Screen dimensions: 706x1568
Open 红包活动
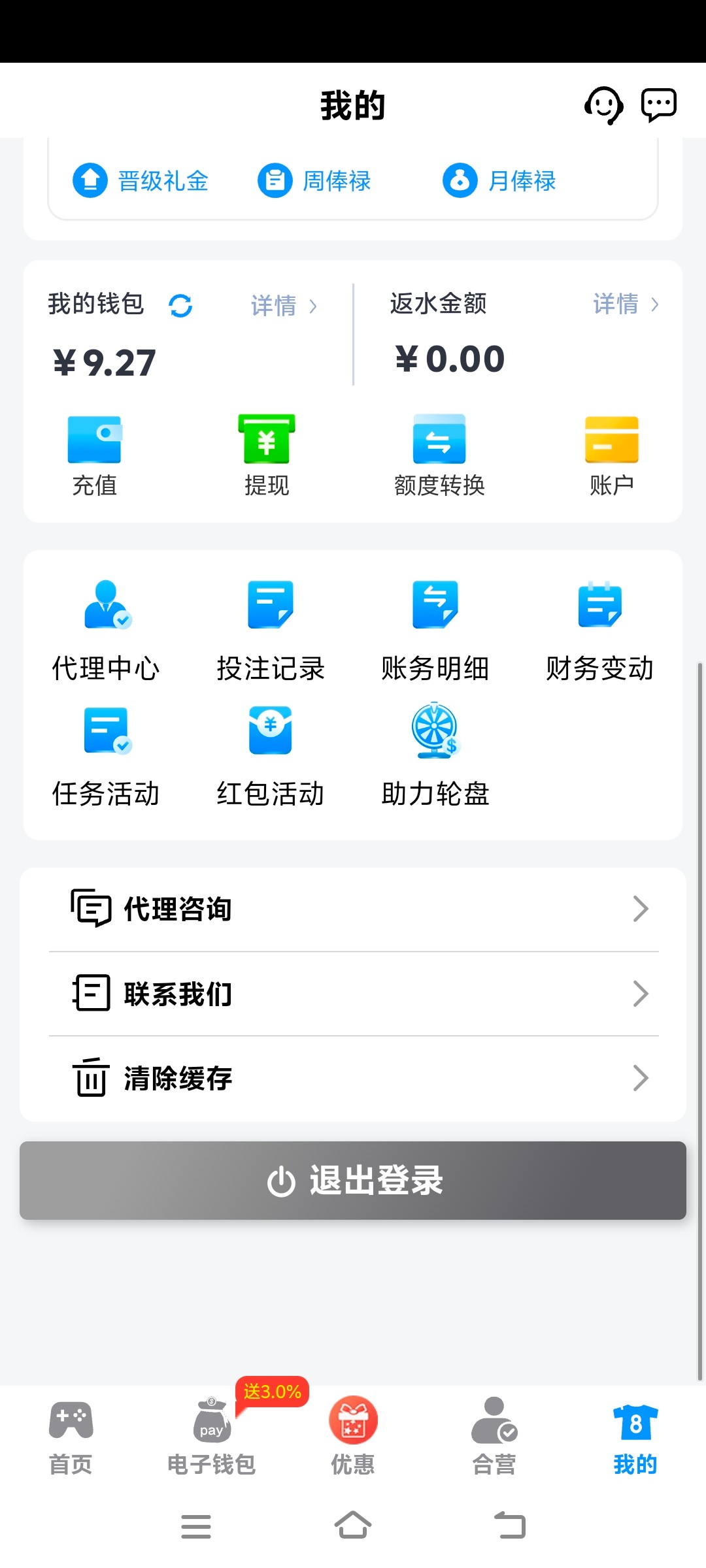[x=271, y=757]
